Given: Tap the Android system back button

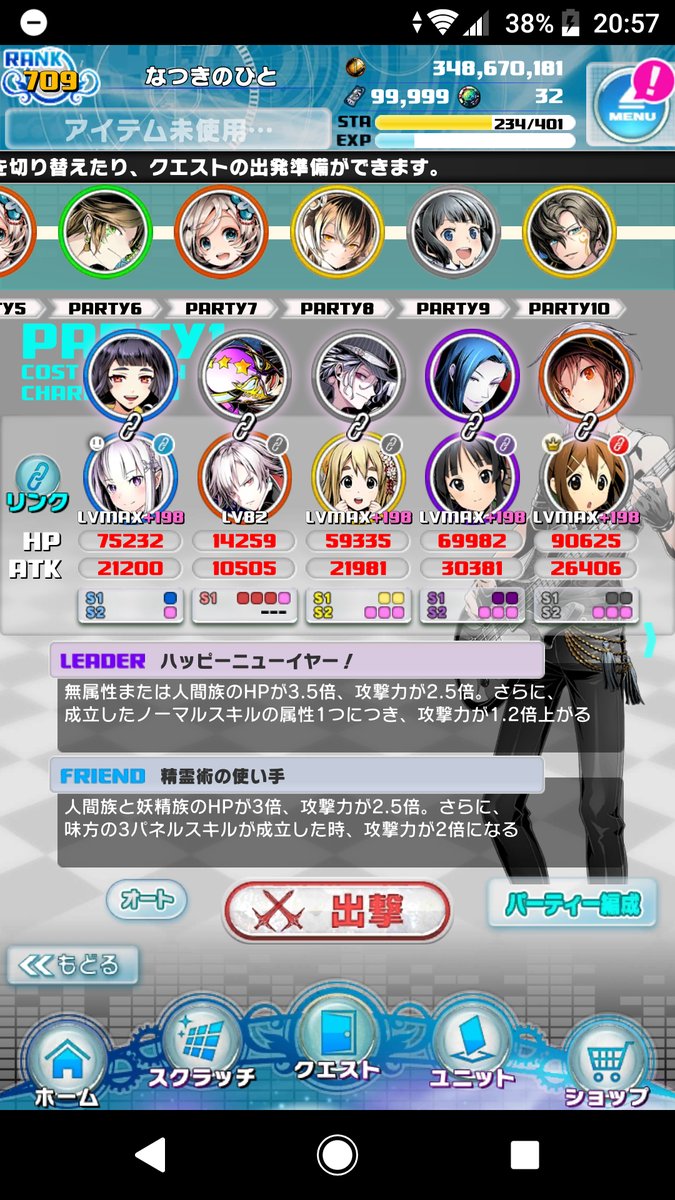Looking at the screenshot, I should point(150,1155).
